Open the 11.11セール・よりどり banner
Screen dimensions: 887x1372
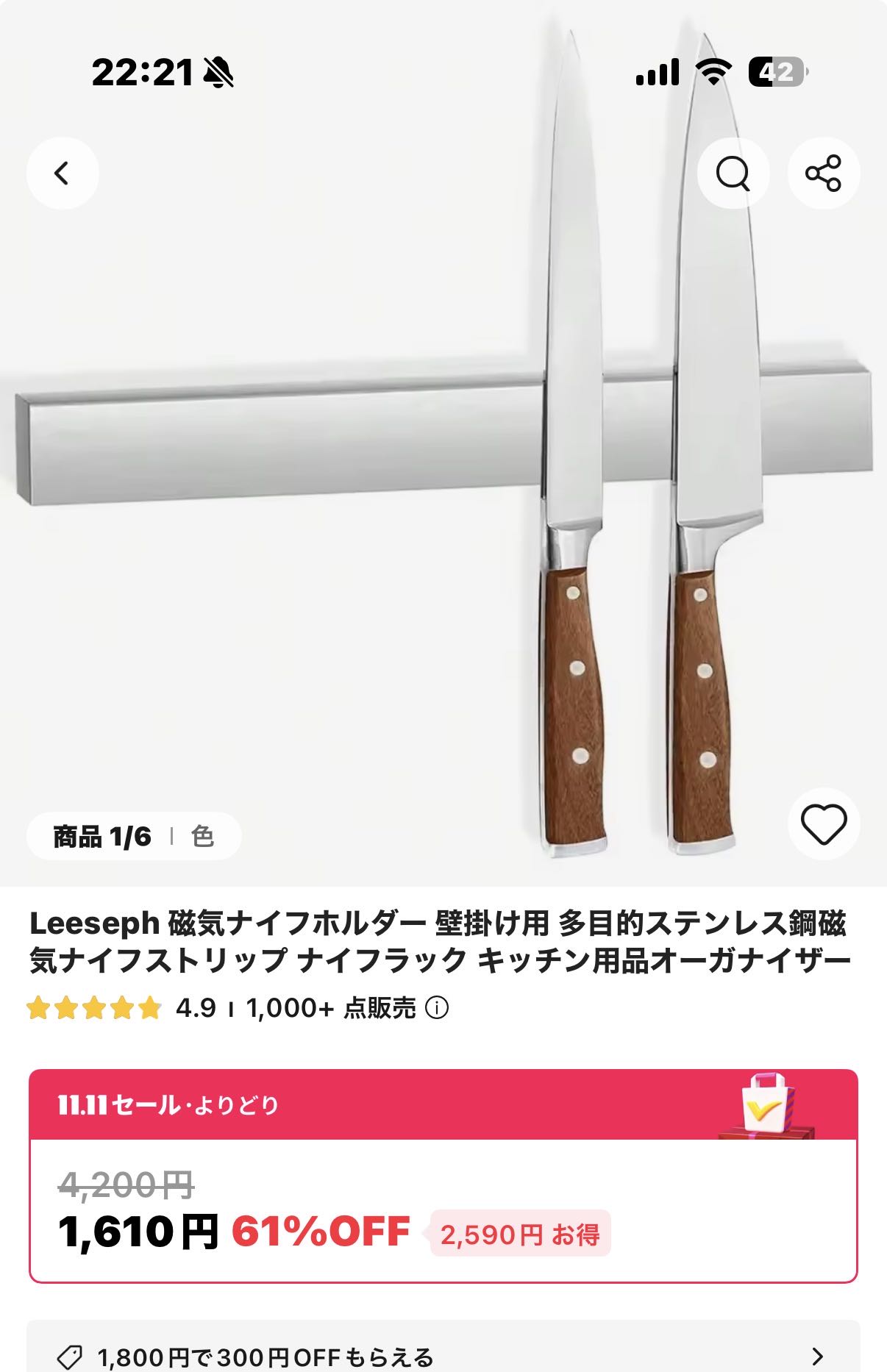[x=443, y=1104]
